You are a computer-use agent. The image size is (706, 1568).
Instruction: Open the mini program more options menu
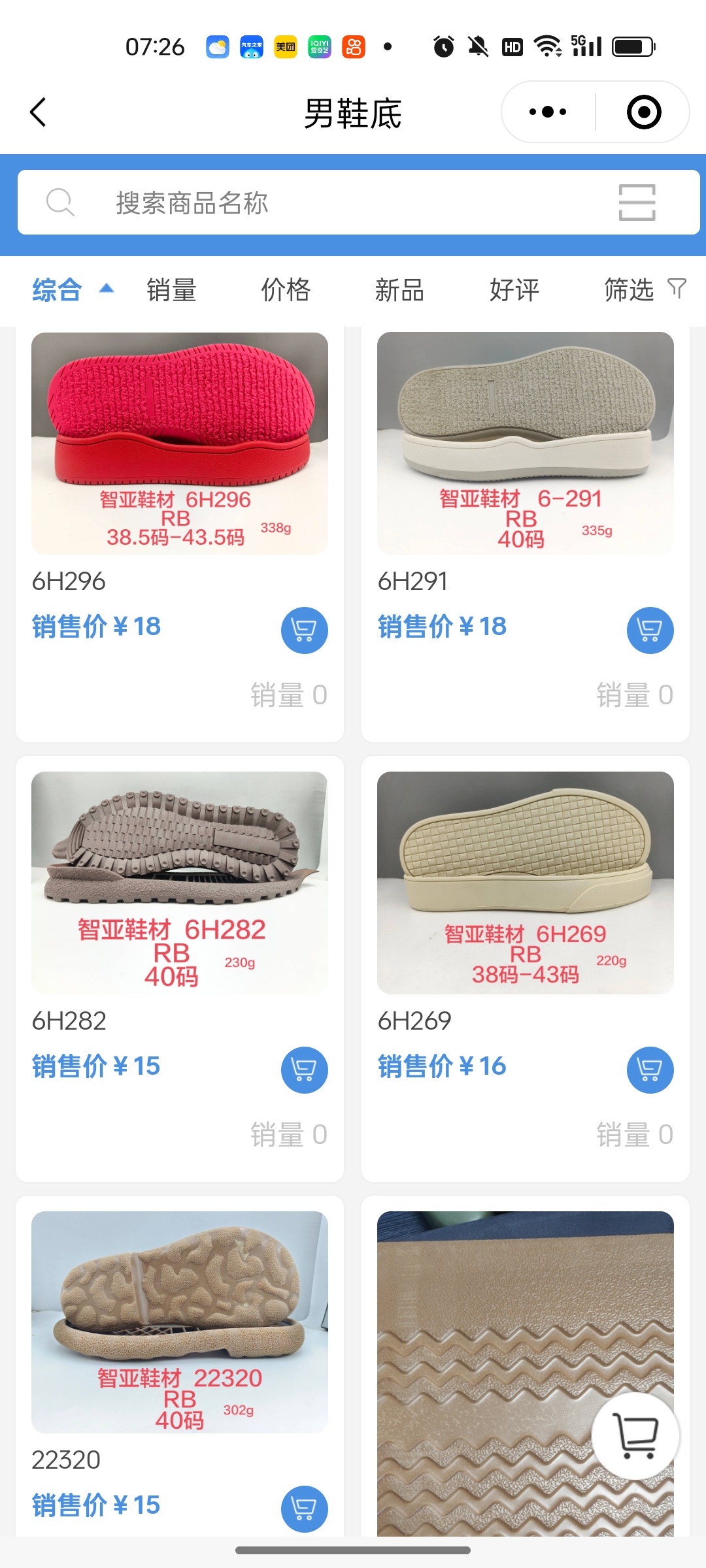[548, 112]
